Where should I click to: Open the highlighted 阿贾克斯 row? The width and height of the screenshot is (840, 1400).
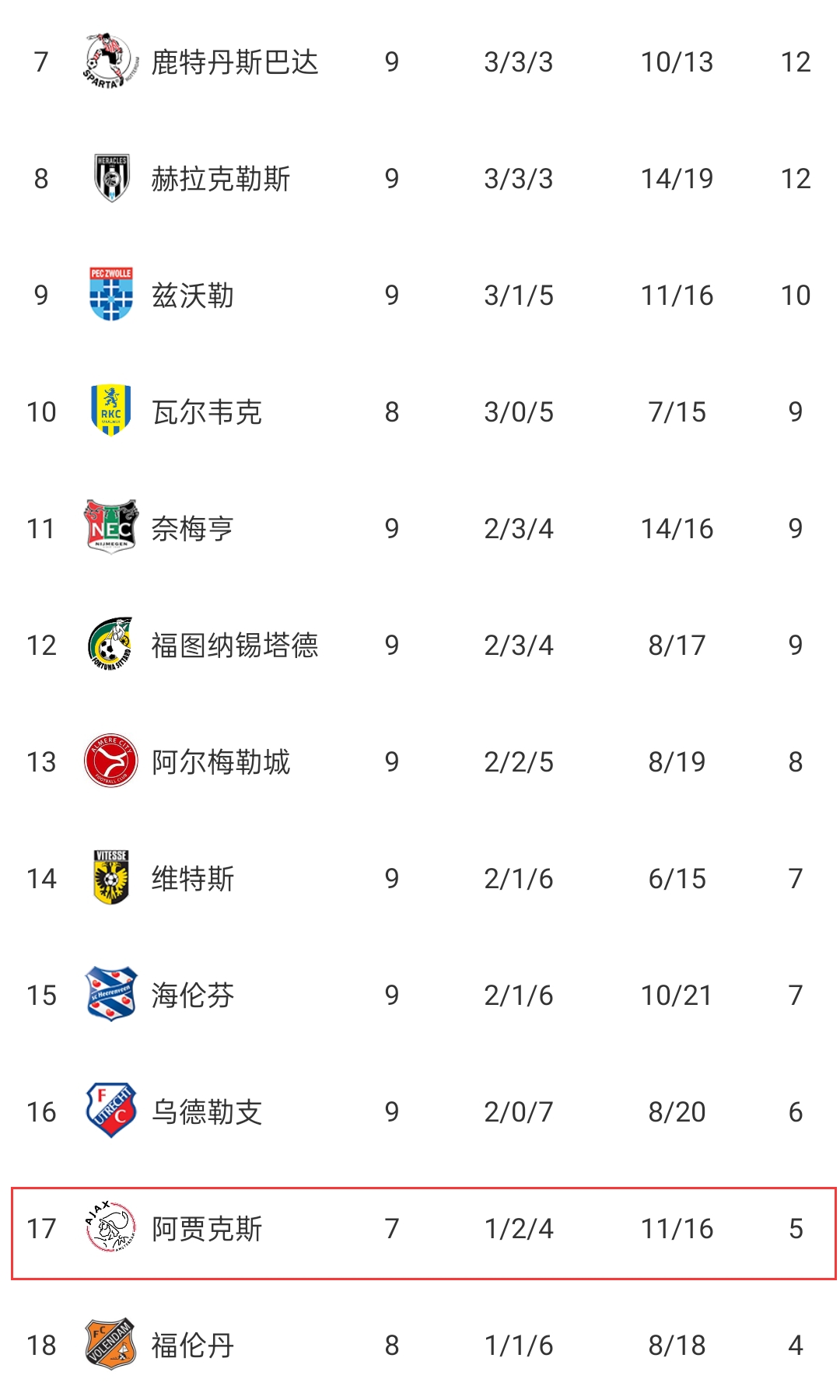(424, 1234)
